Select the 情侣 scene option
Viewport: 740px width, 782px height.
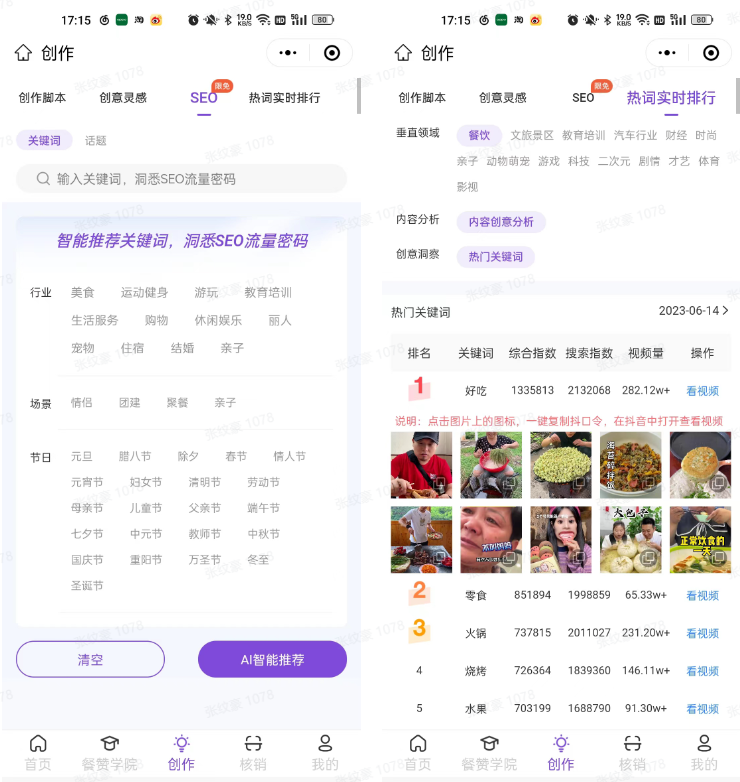[x=81, y=403]
